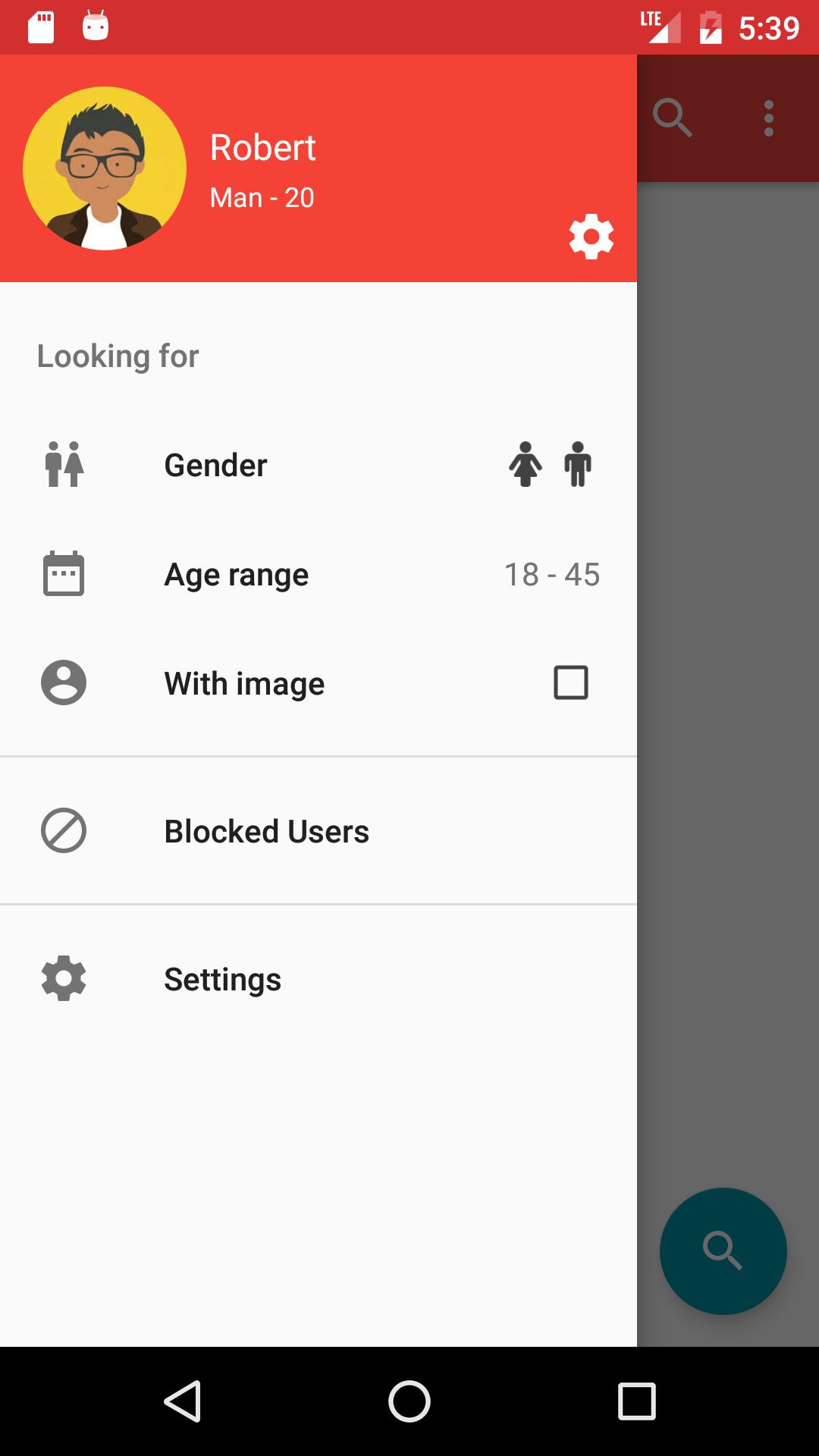Select the man gender icon
Image resolution: width=819 pixels, height=1456 pixels.
tap(578, 464)
